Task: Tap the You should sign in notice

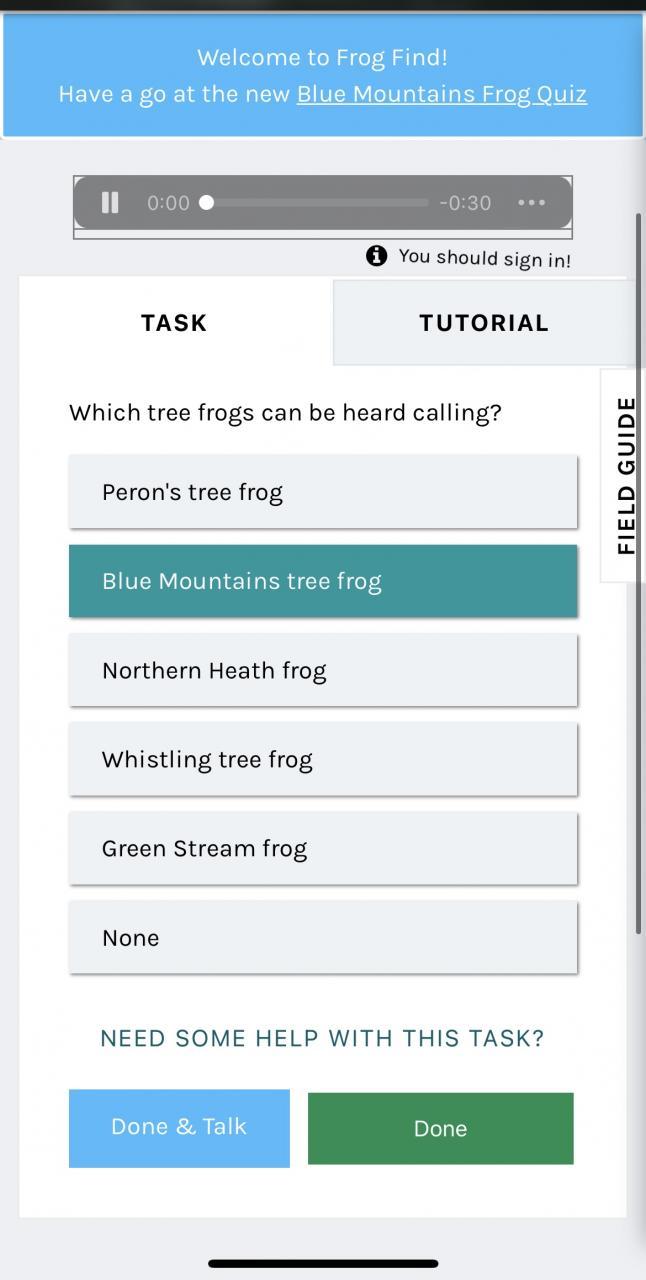Action: (x=470, y=257)
